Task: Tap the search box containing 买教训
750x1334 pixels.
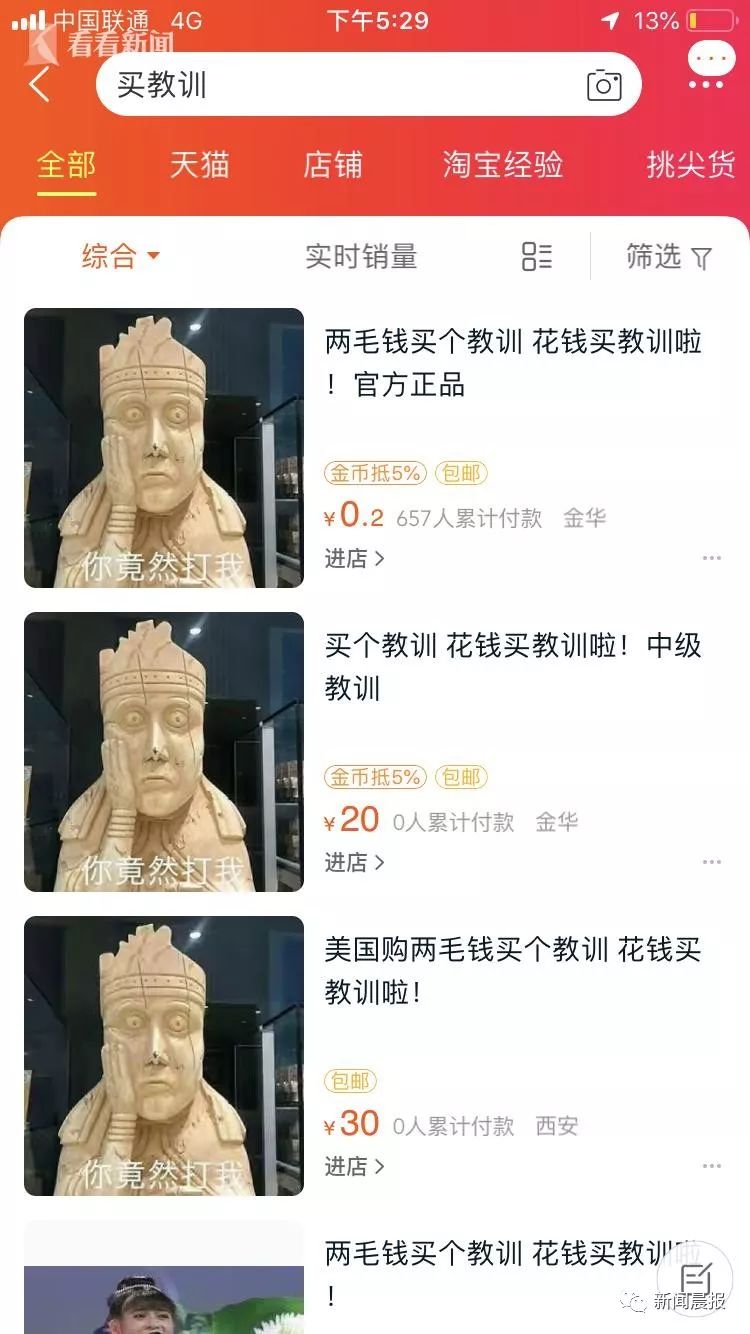Action: [x=340, y=85]
